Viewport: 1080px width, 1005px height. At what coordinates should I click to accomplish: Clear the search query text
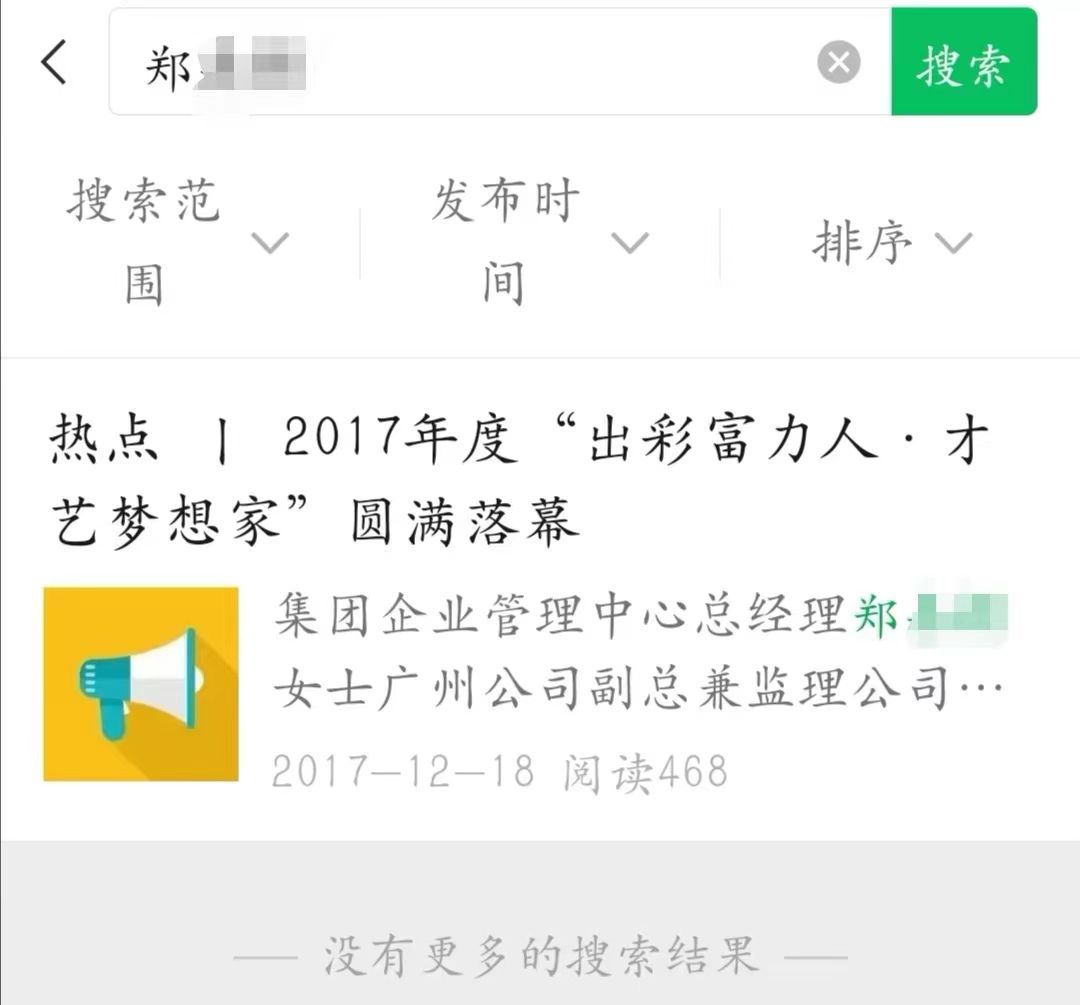pyautogui.click(x=838, y=63)
